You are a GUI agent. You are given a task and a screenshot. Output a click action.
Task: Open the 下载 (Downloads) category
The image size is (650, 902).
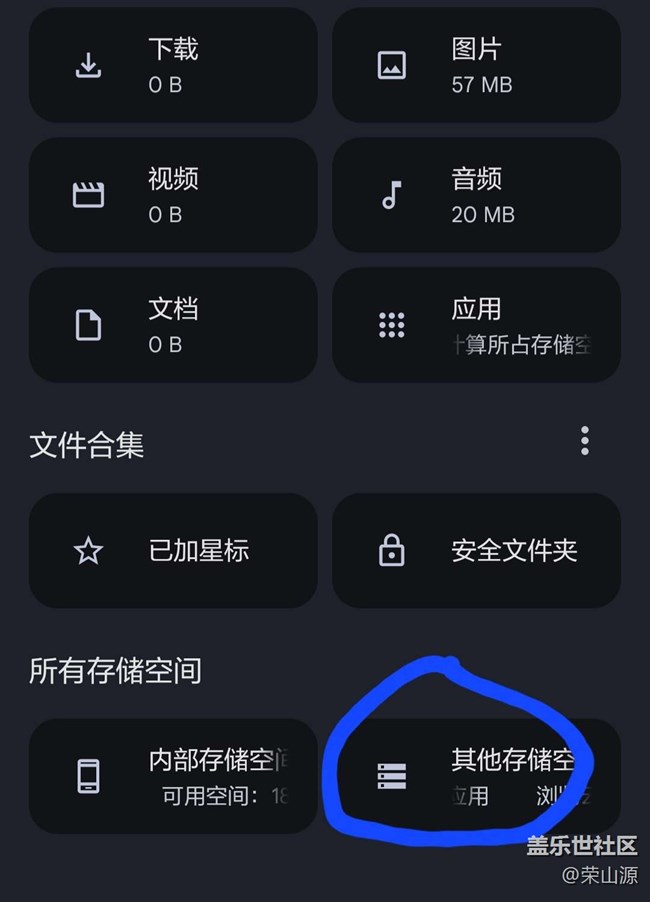click(173, 66)
